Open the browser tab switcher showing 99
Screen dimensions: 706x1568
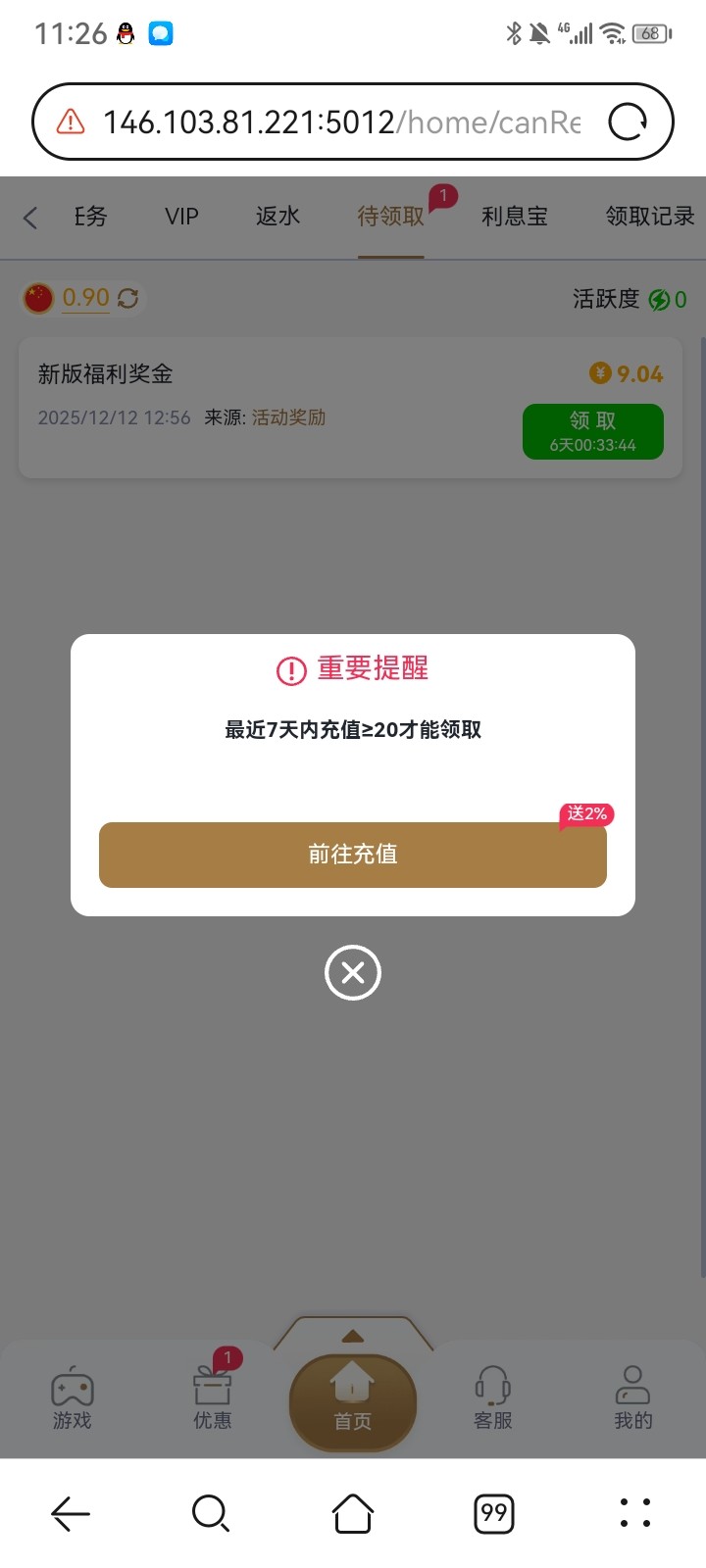pyautogui.click(x=494, y=1513)
